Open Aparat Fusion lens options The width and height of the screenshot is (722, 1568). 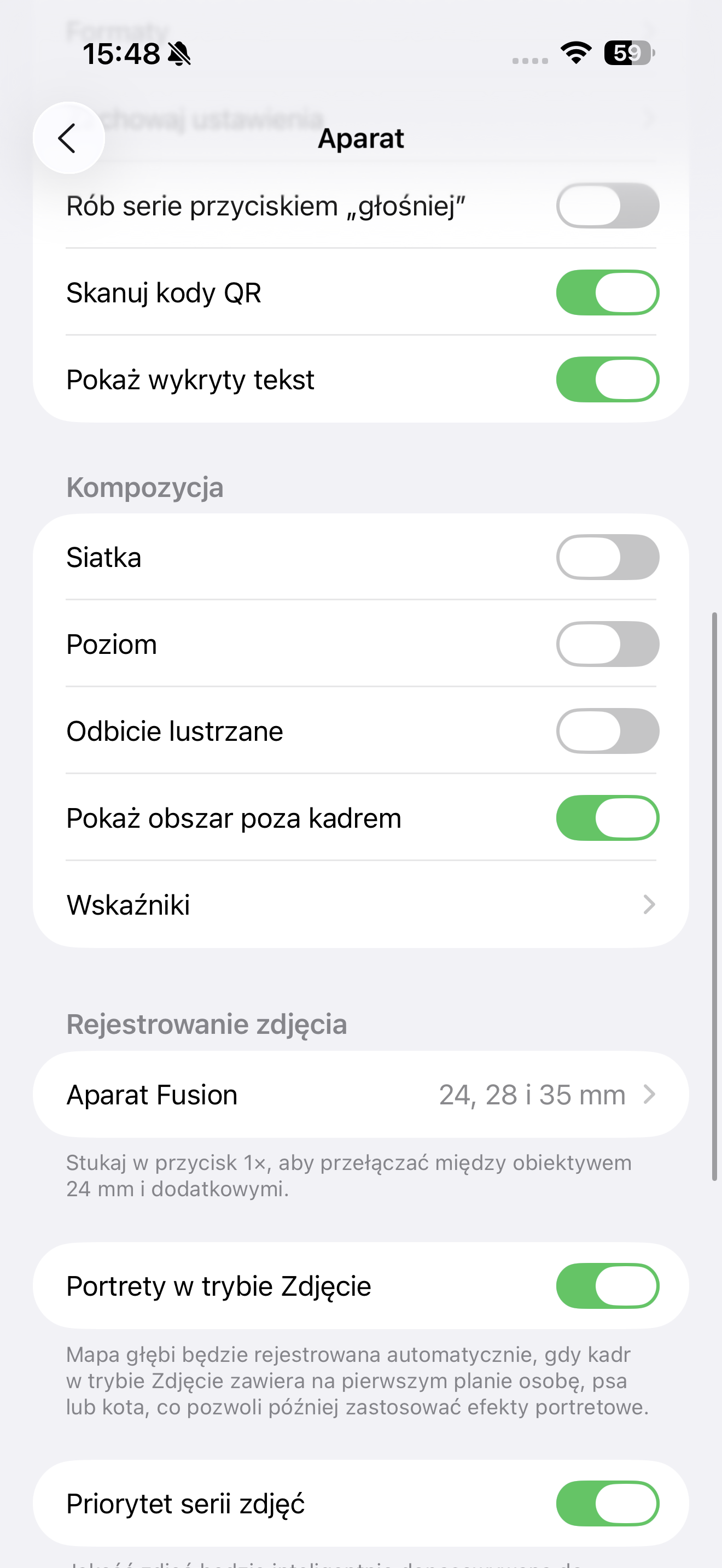coord(360,1095)
